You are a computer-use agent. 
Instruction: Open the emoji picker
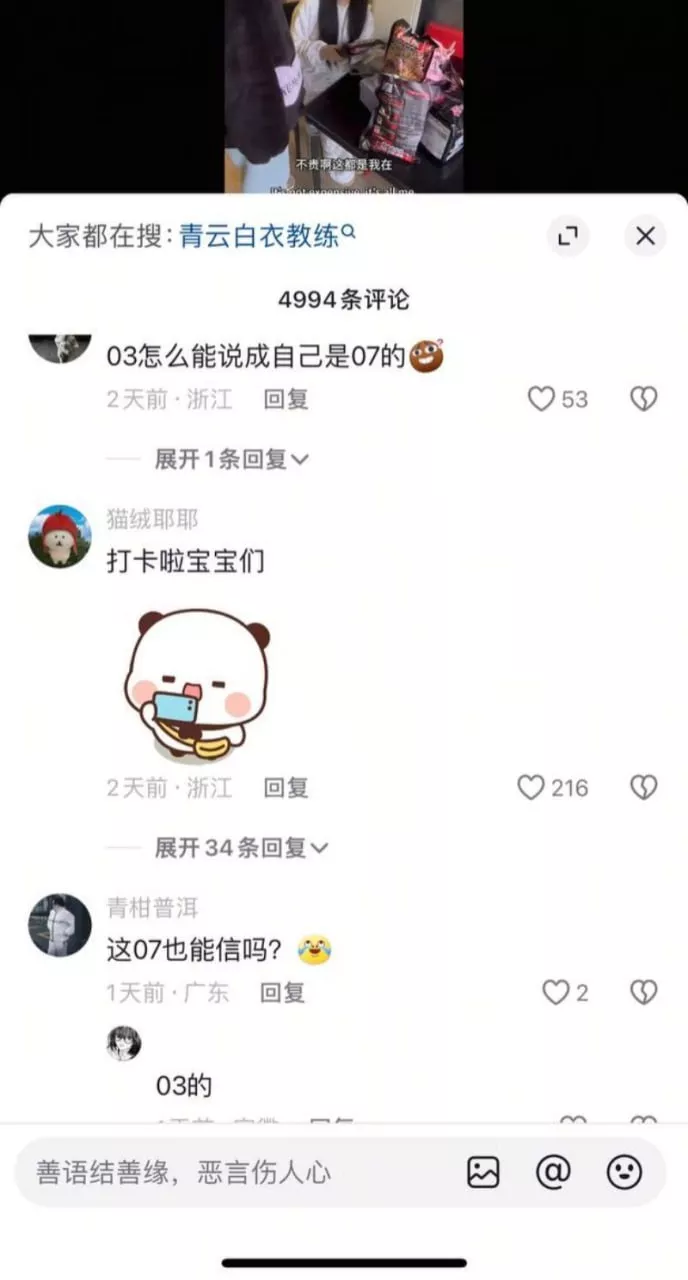coord(624,1172)
